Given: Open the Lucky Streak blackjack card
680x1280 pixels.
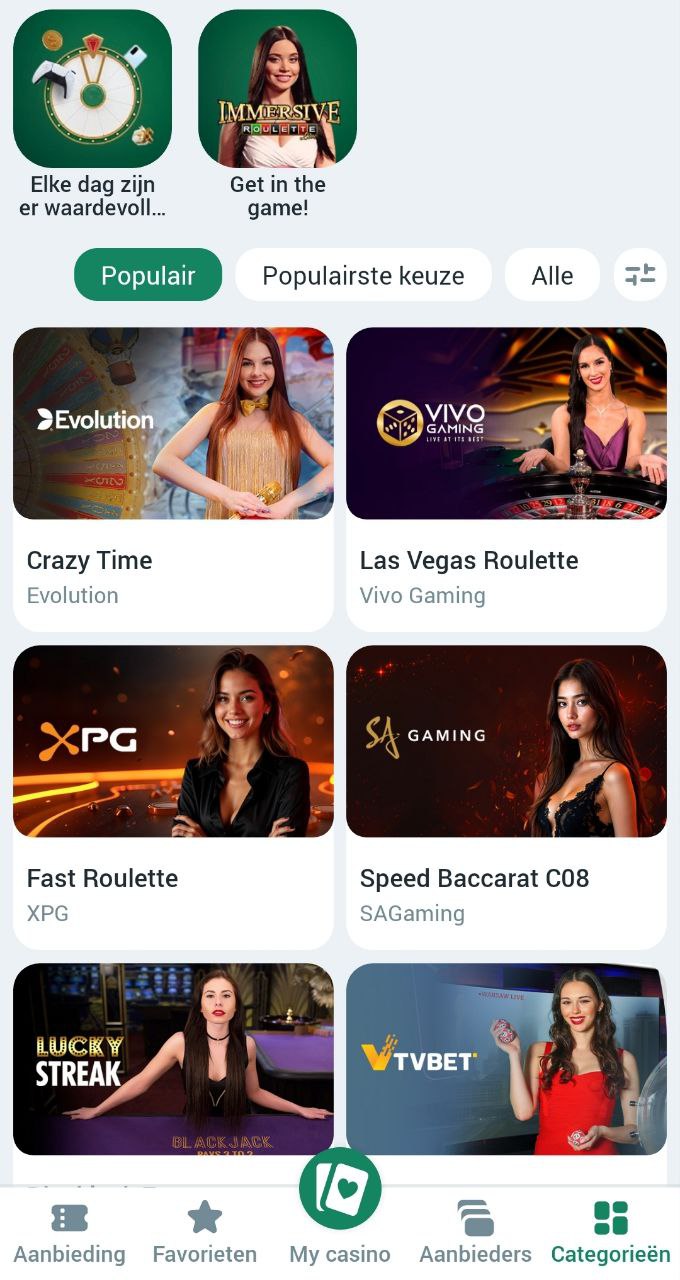Looking at the screenshot, I should [173, 1060].
